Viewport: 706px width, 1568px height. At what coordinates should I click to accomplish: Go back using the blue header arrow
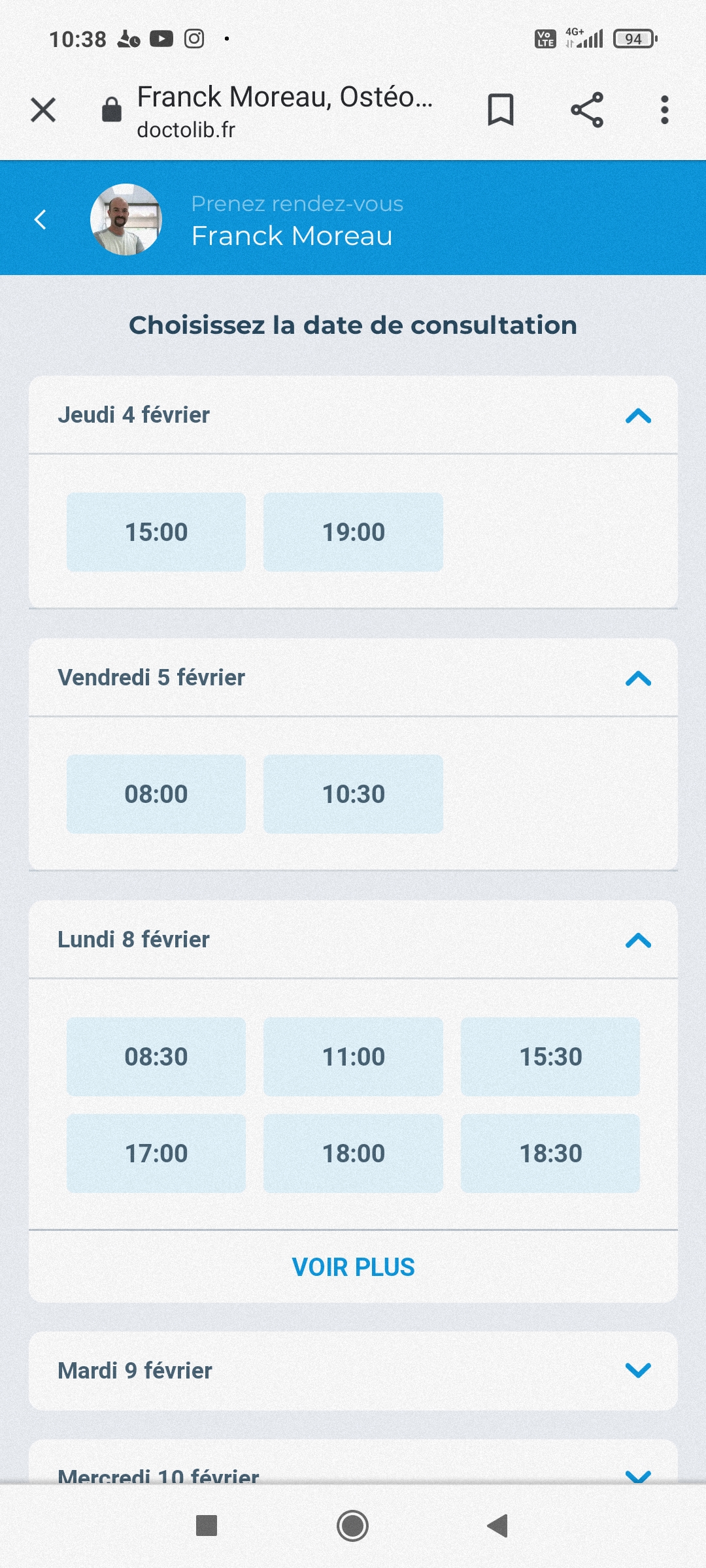tap(41, 220)
